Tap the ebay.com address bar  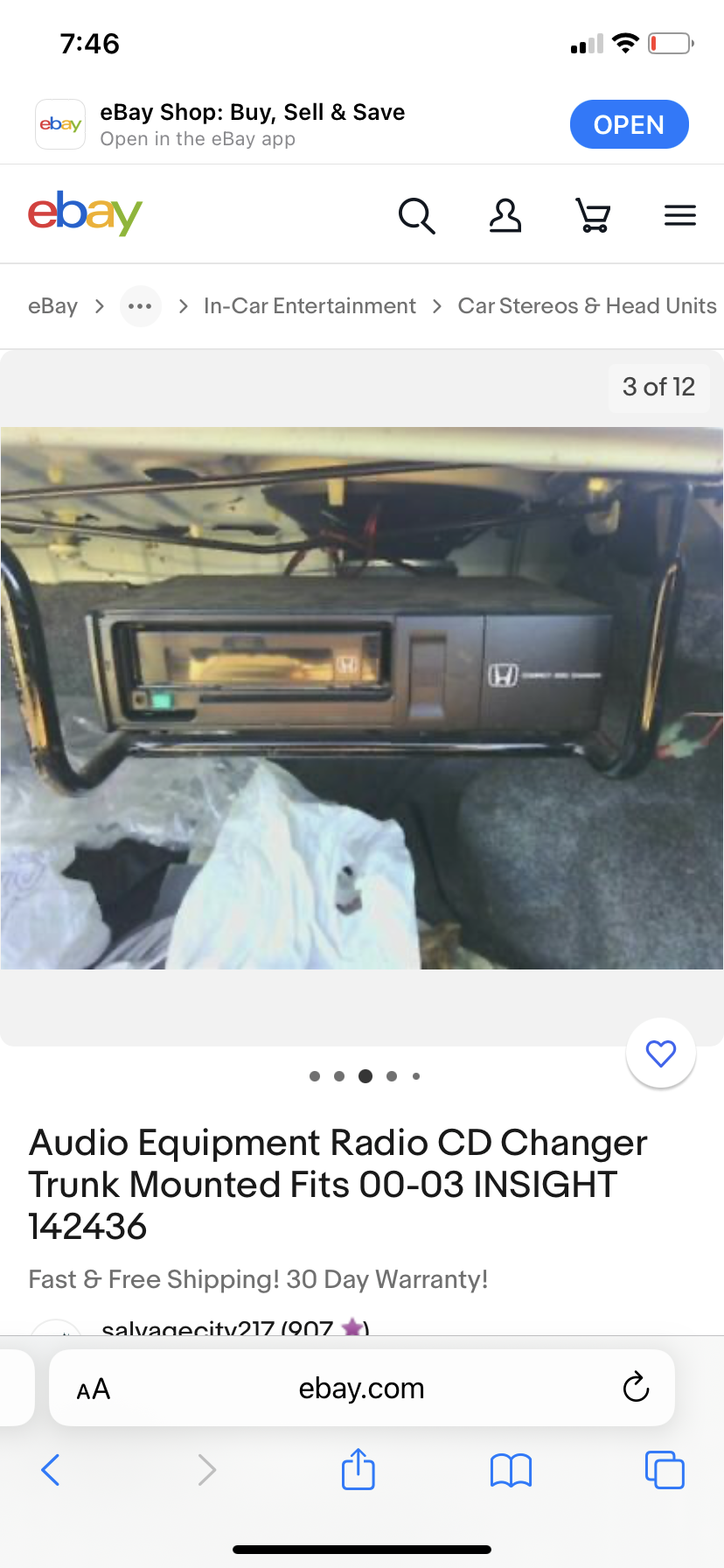coord(362,1389)
